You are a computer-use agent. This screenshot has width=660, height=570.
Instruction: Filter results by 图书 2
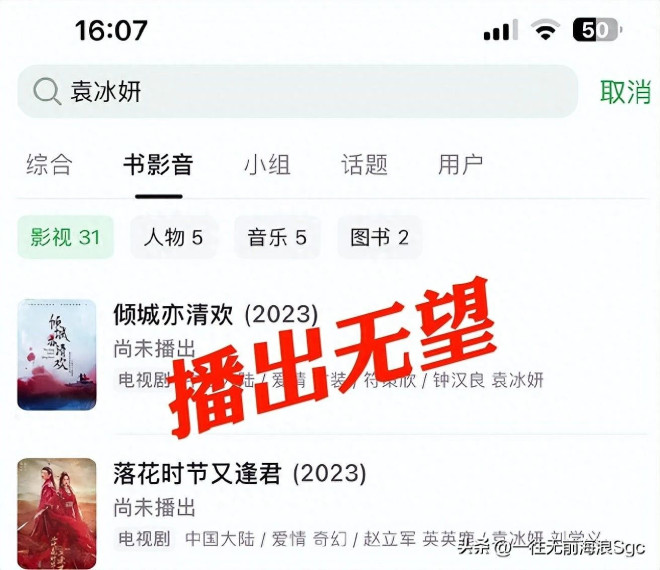379,237
